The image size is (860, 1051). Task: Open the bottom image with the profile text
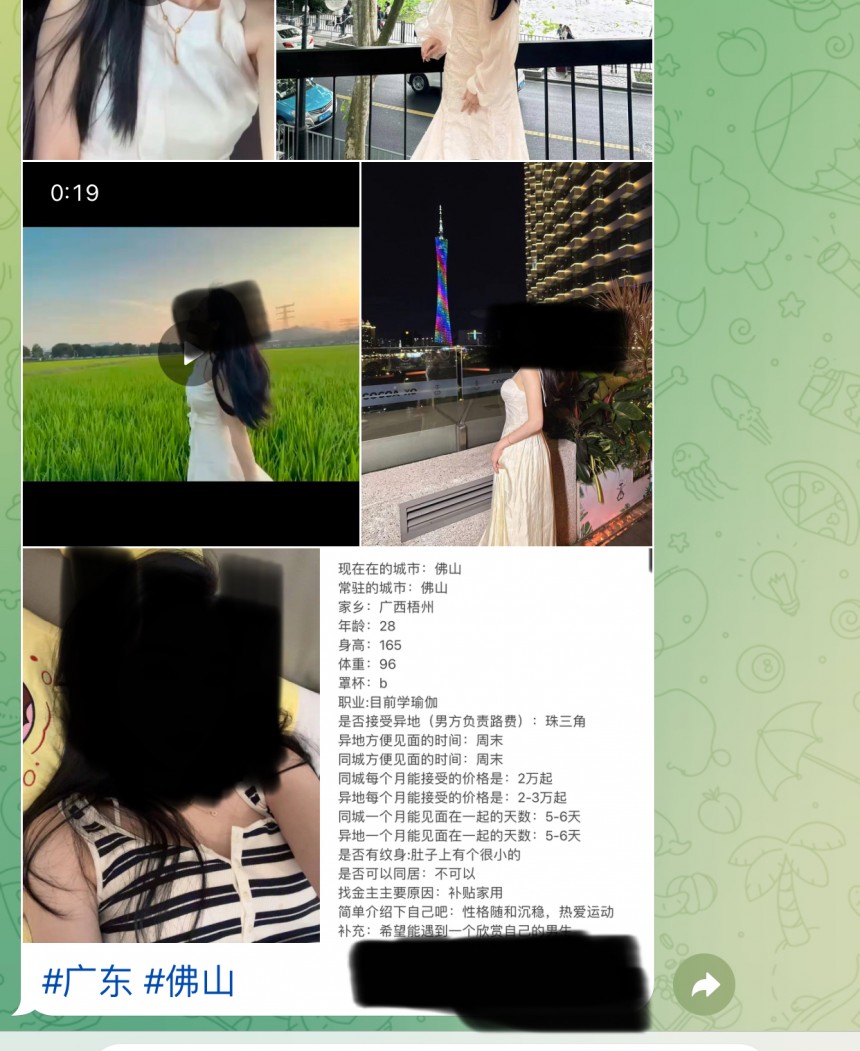click(x=336, y=745)
